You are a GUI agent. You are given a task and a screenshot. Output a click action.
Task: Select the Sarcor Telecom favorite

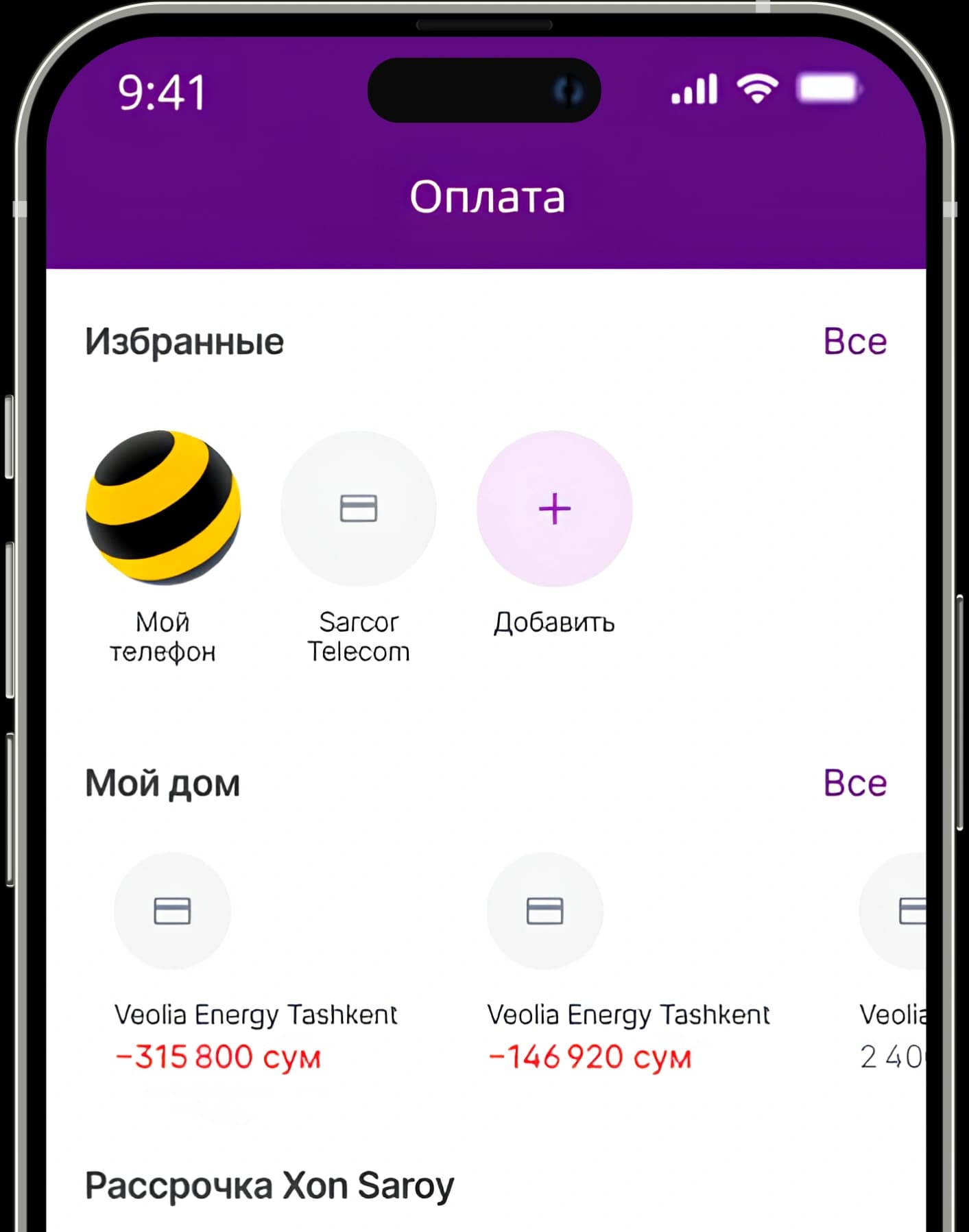click(359, 508)
